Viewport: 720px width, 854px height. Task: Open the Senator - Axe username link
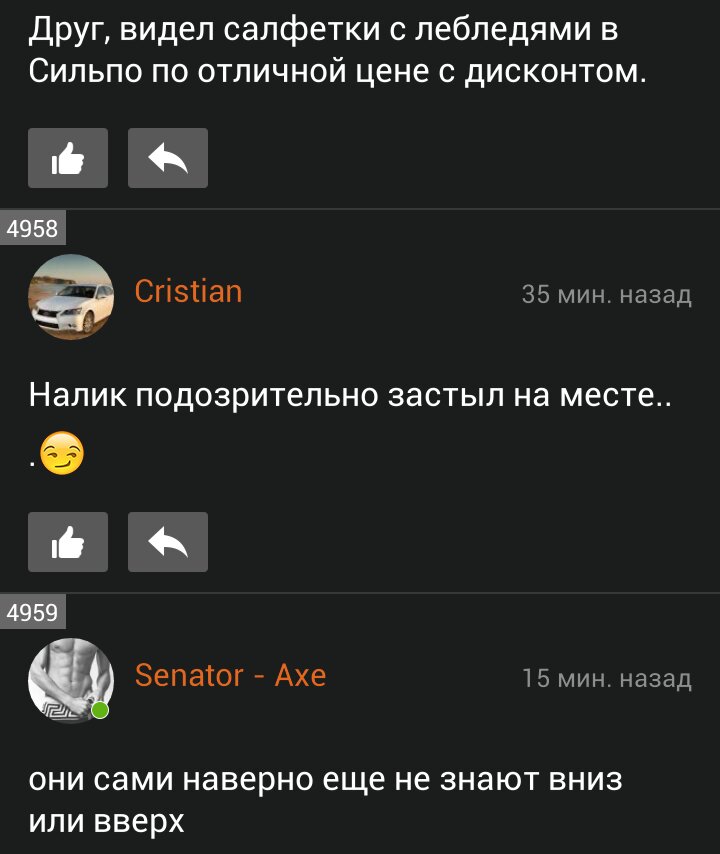tap(230, 676)
